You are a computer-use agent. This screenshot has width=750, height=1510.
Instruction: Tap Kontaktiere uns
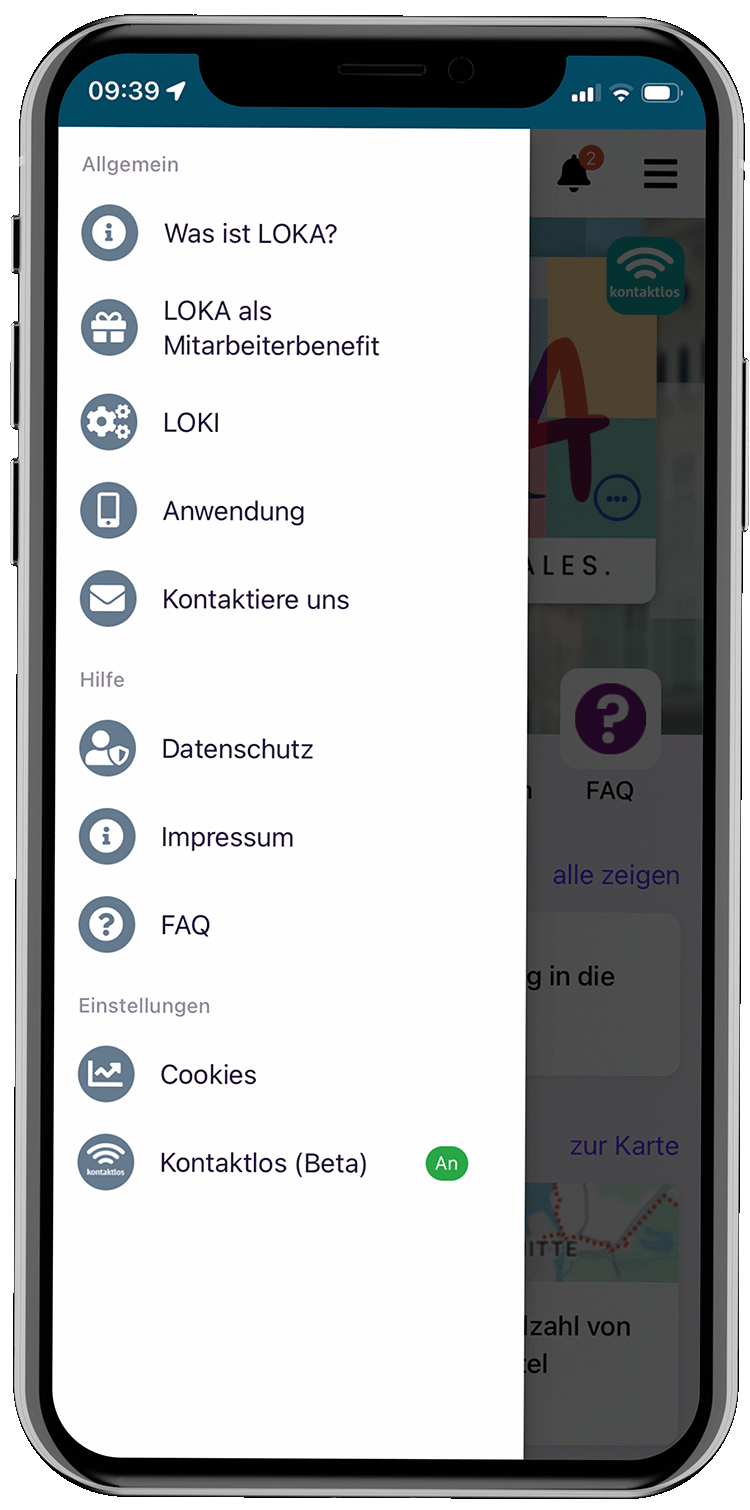[255, 600]
